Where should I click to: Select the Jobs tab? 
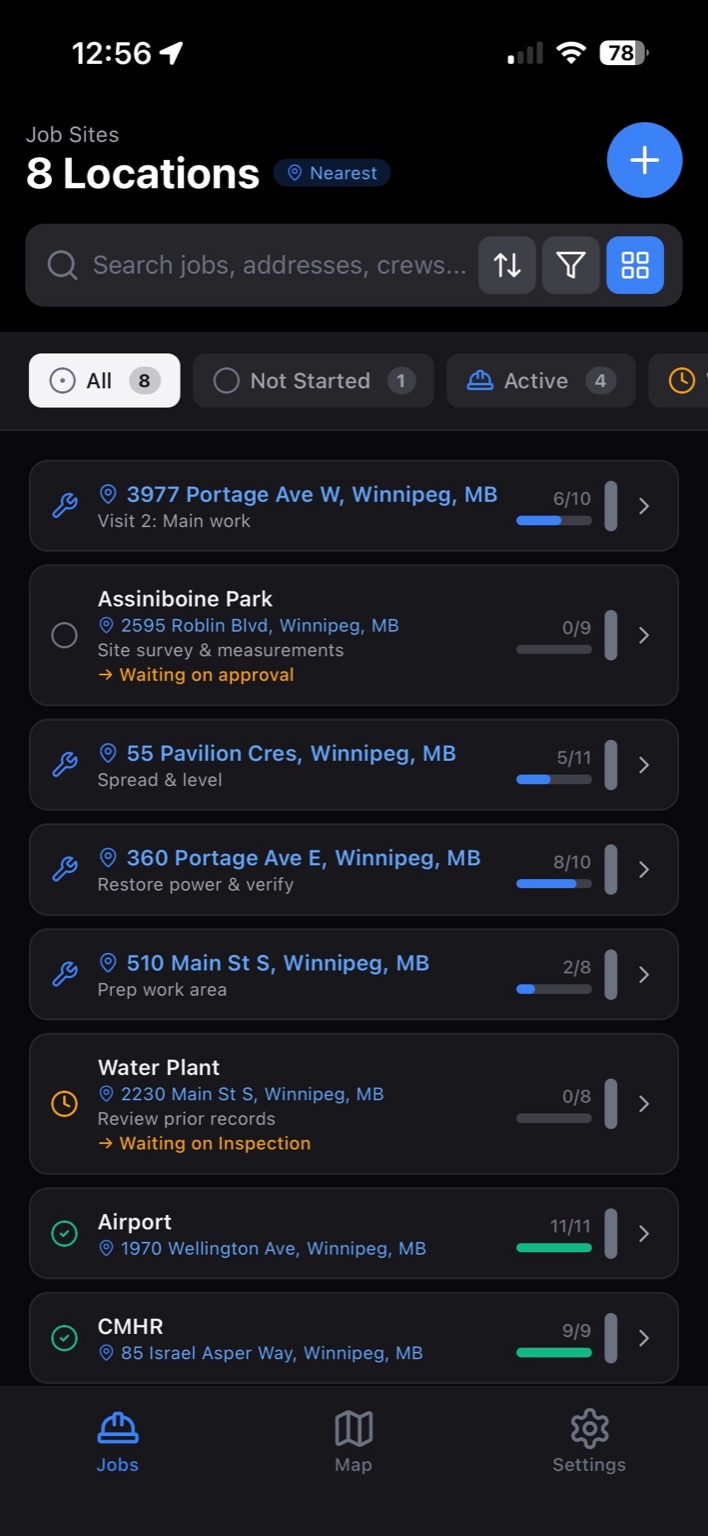pyautogui.click(x=118, y=1441)
